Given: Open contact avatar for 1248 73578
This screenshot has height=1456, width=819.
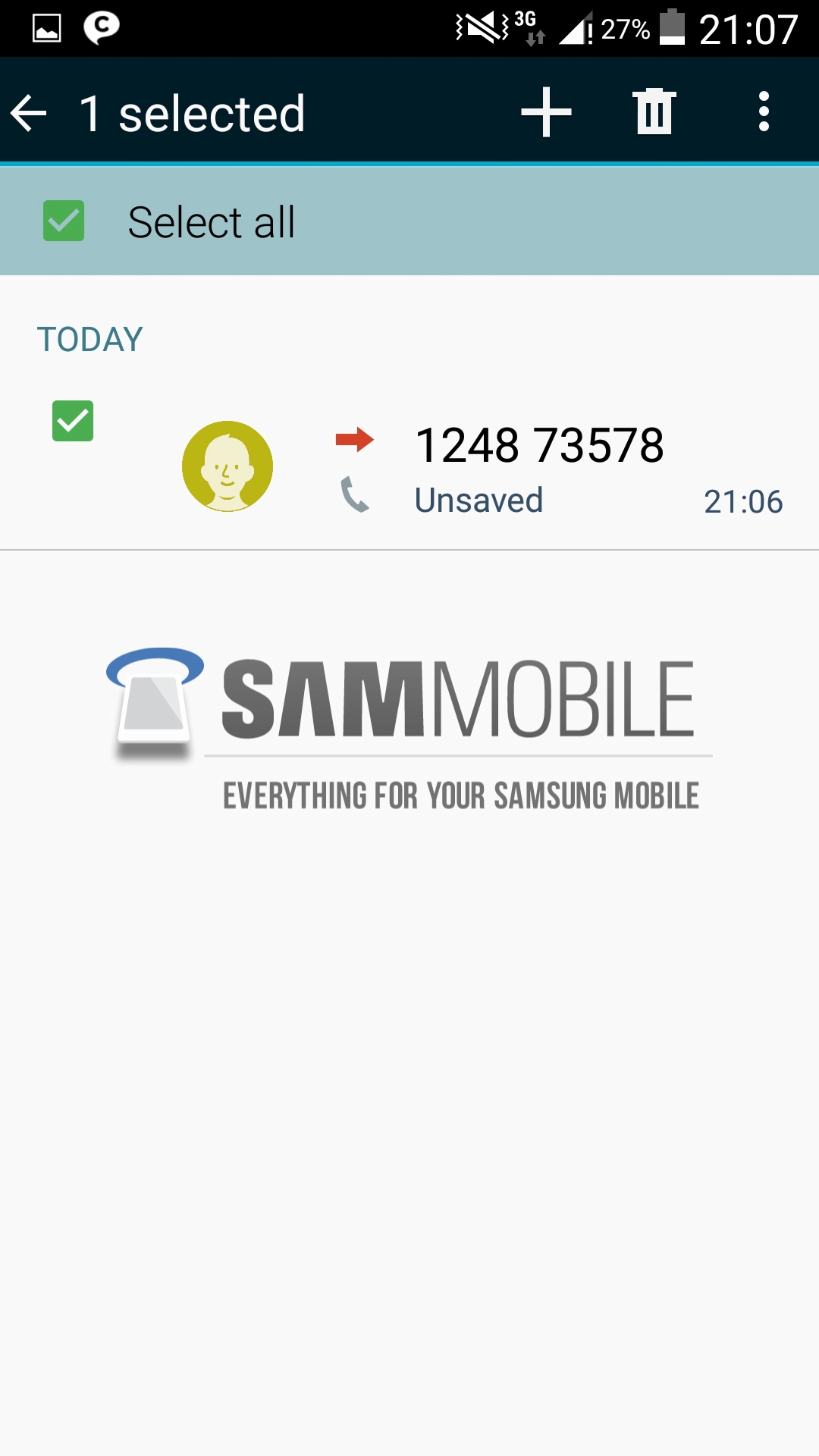Looking at the screenshot, I should coord(227,466).
